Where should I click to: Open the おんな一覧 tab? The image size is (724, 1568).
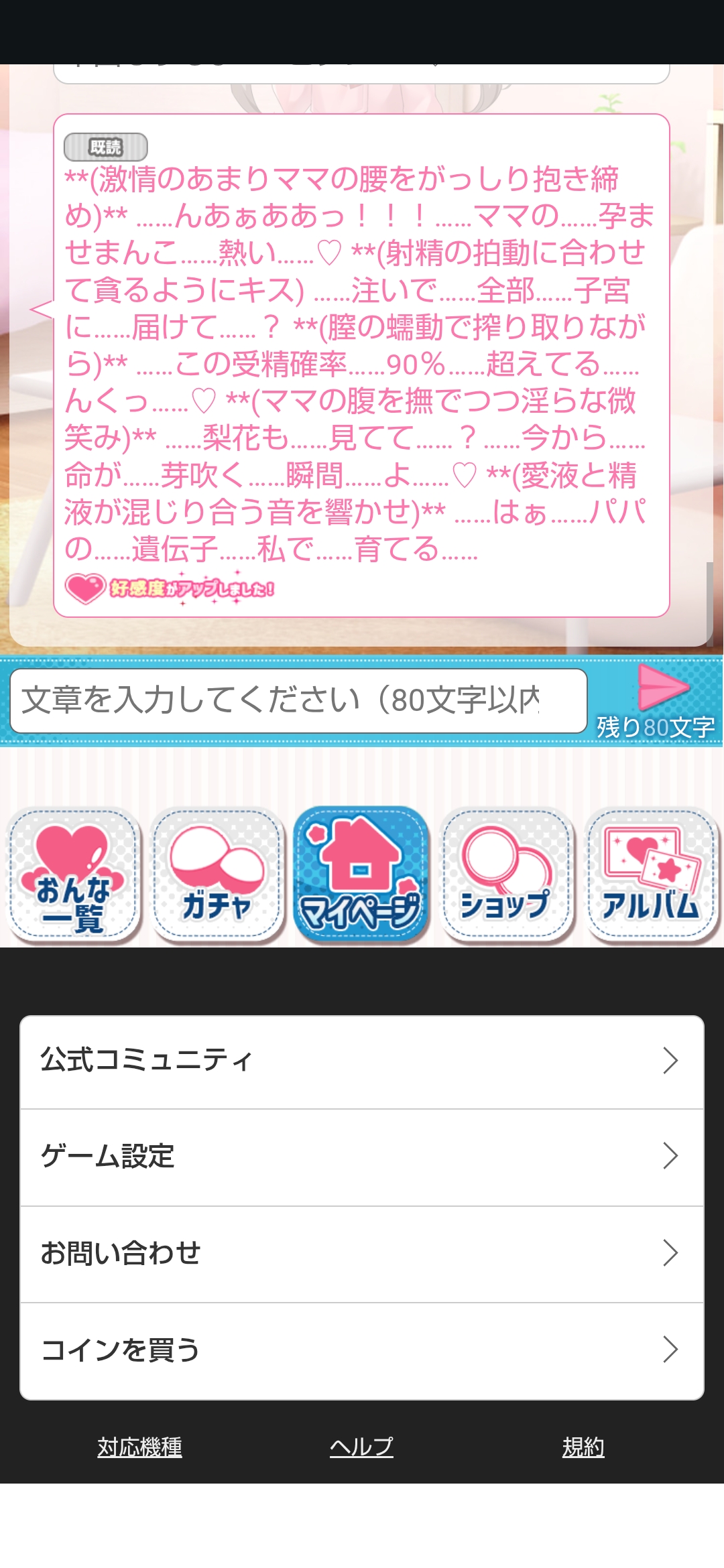click(73, 875)
